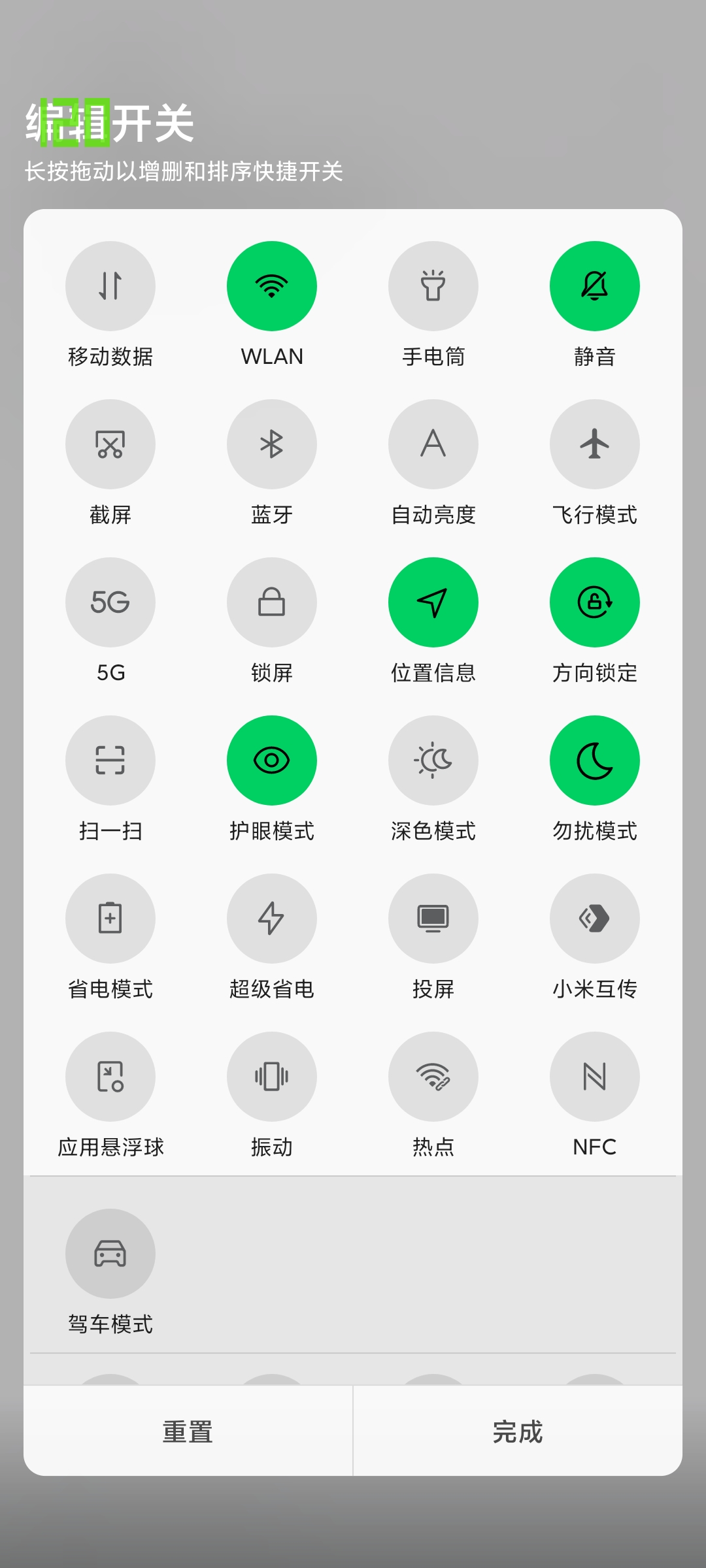
Task: Confirm edits with the 完成 button
Action: 518,1431
